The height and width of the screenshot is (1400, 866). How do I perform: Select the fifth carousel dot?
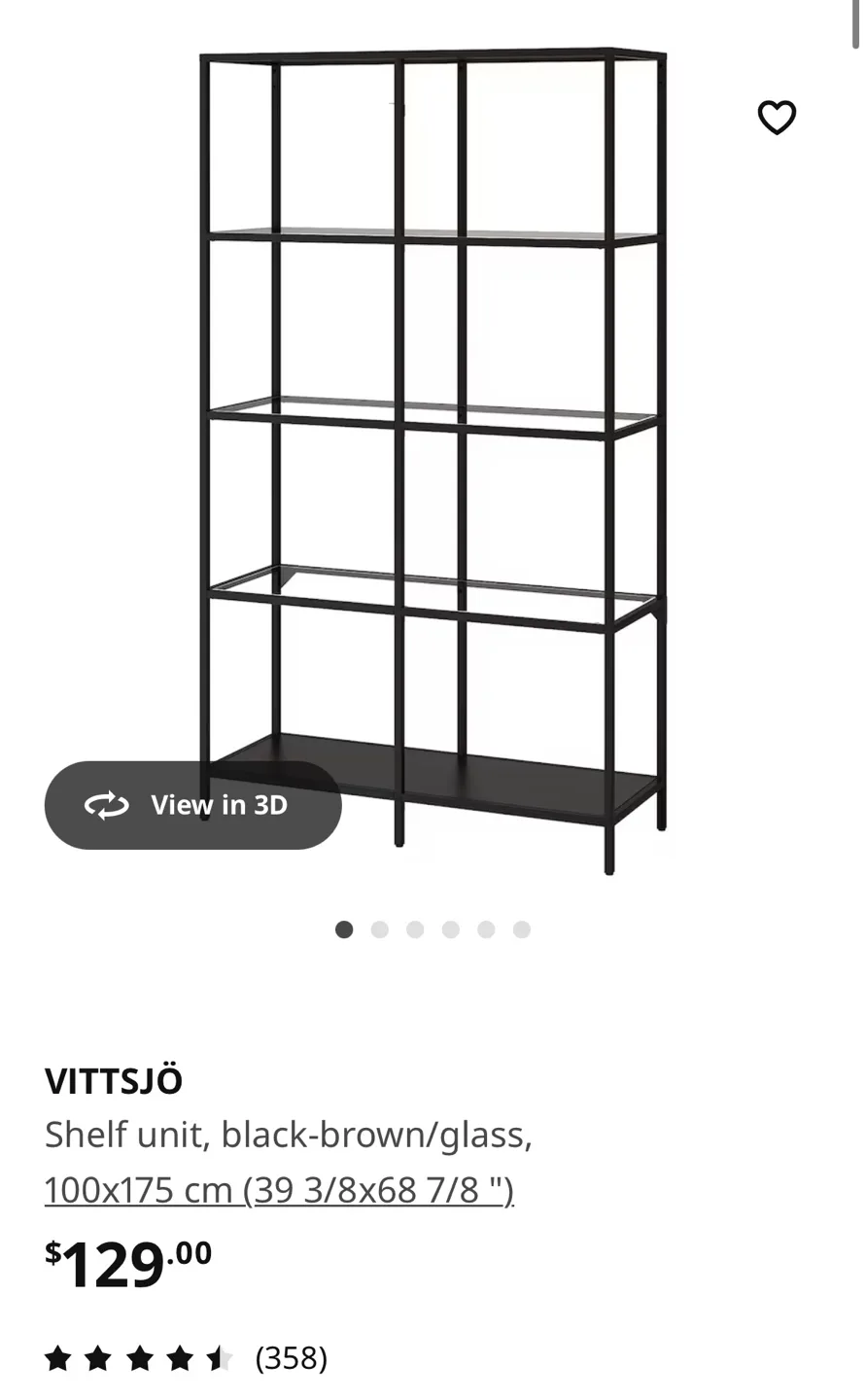tap(486, 929)
